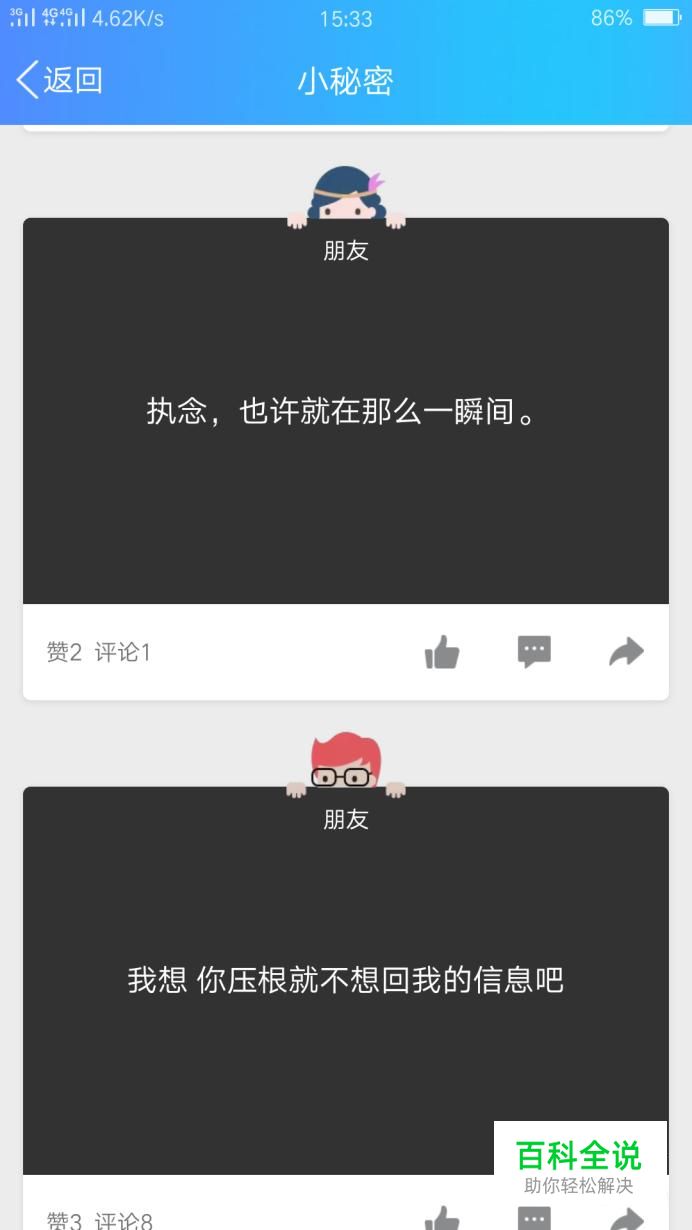Like the post 执念，也许就在那么一瞬间
Screen dimensions: 692x1230
click(x=441, y=652)
